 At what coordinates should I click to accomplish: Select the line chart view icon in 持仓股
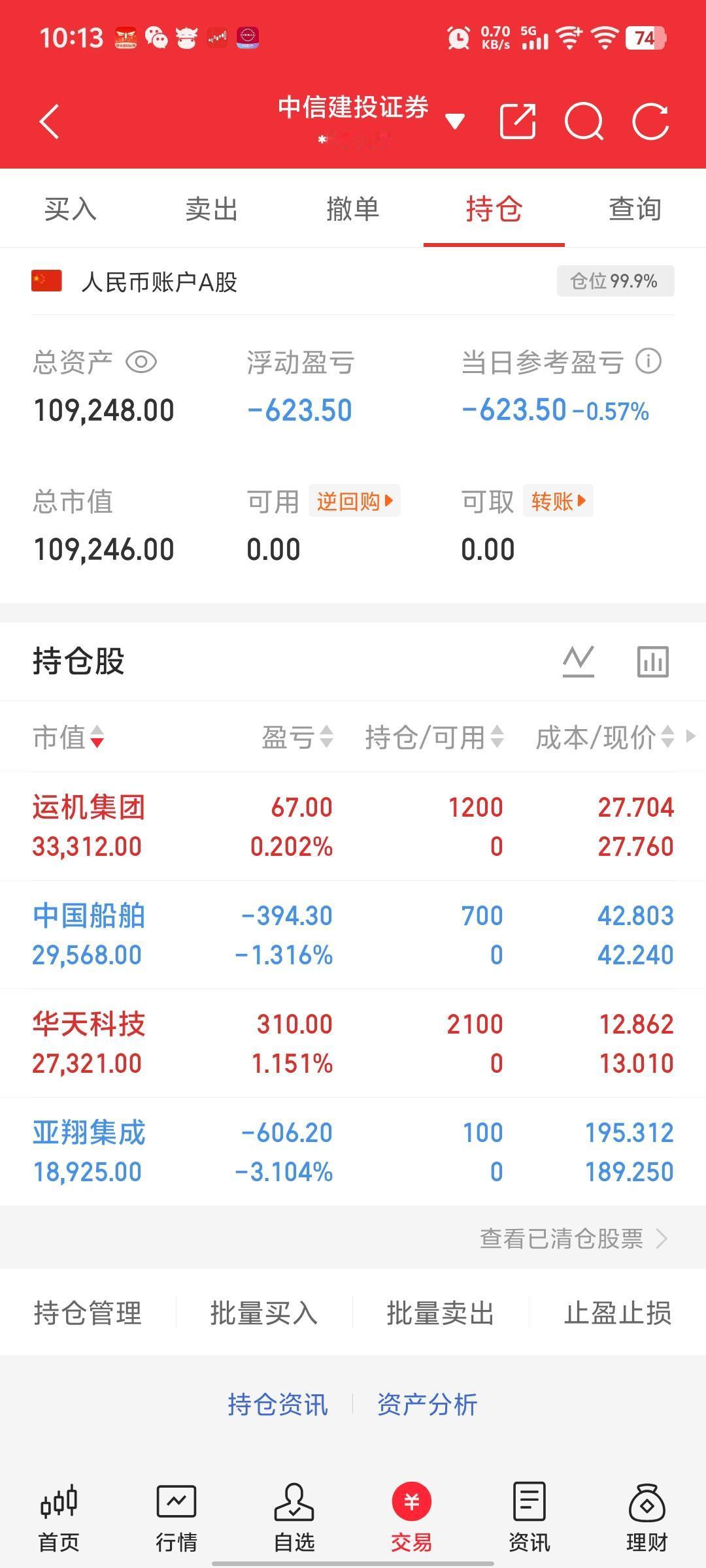(577, 661)
